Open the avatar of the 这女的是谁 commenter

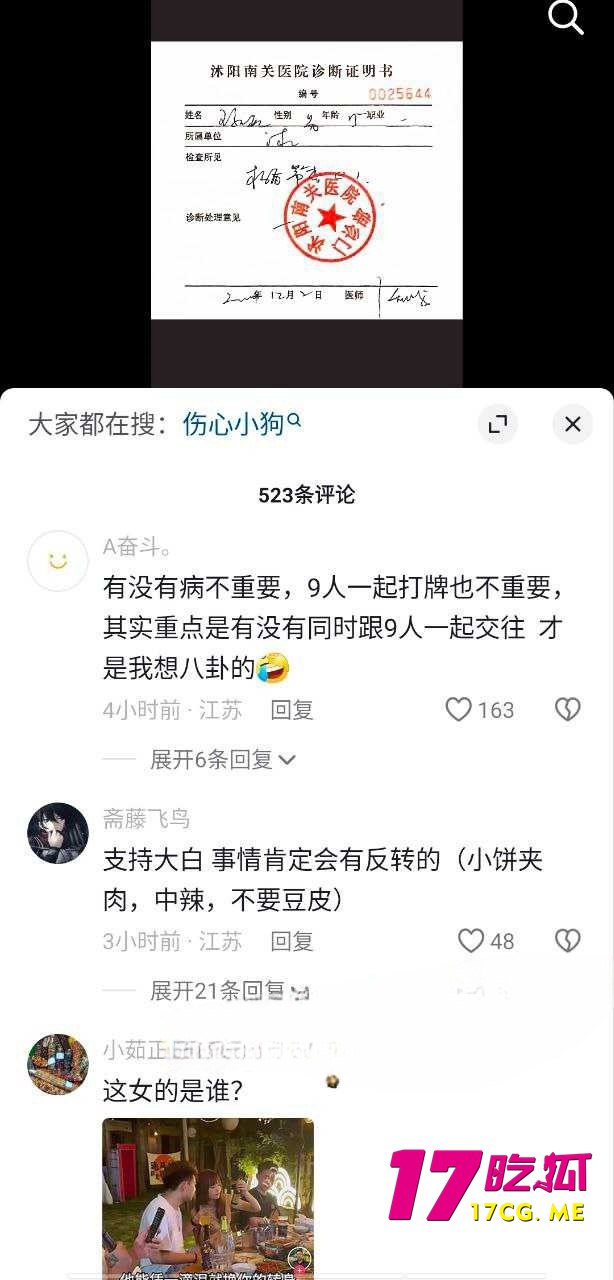tap(58, 1064)
